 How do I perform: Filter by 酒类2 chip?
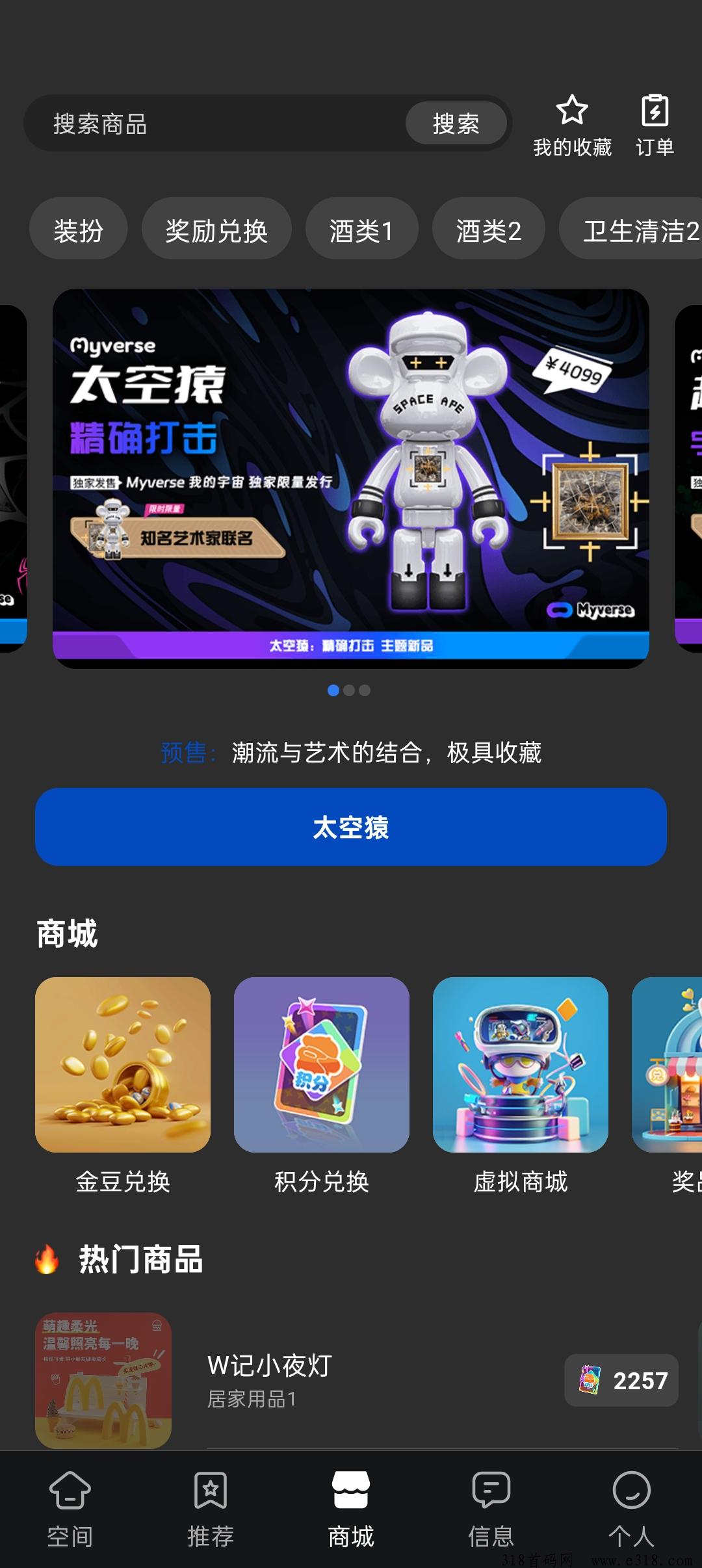pyautogui.click(x=489, y=230)
